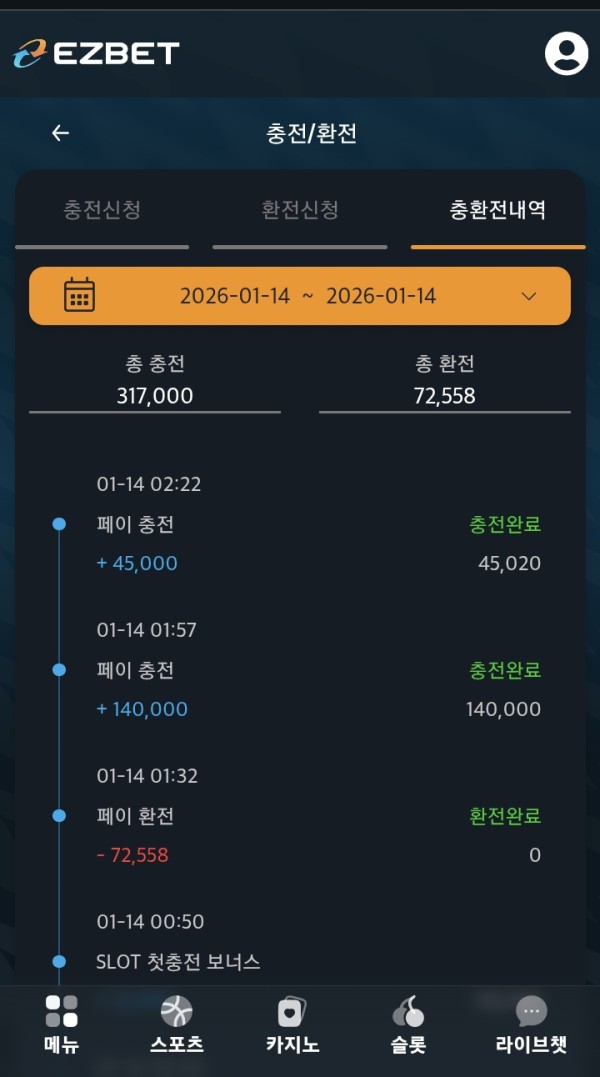Switch to the 환전신청 tab
600x1077 pixels.
[x=300, y=210]
